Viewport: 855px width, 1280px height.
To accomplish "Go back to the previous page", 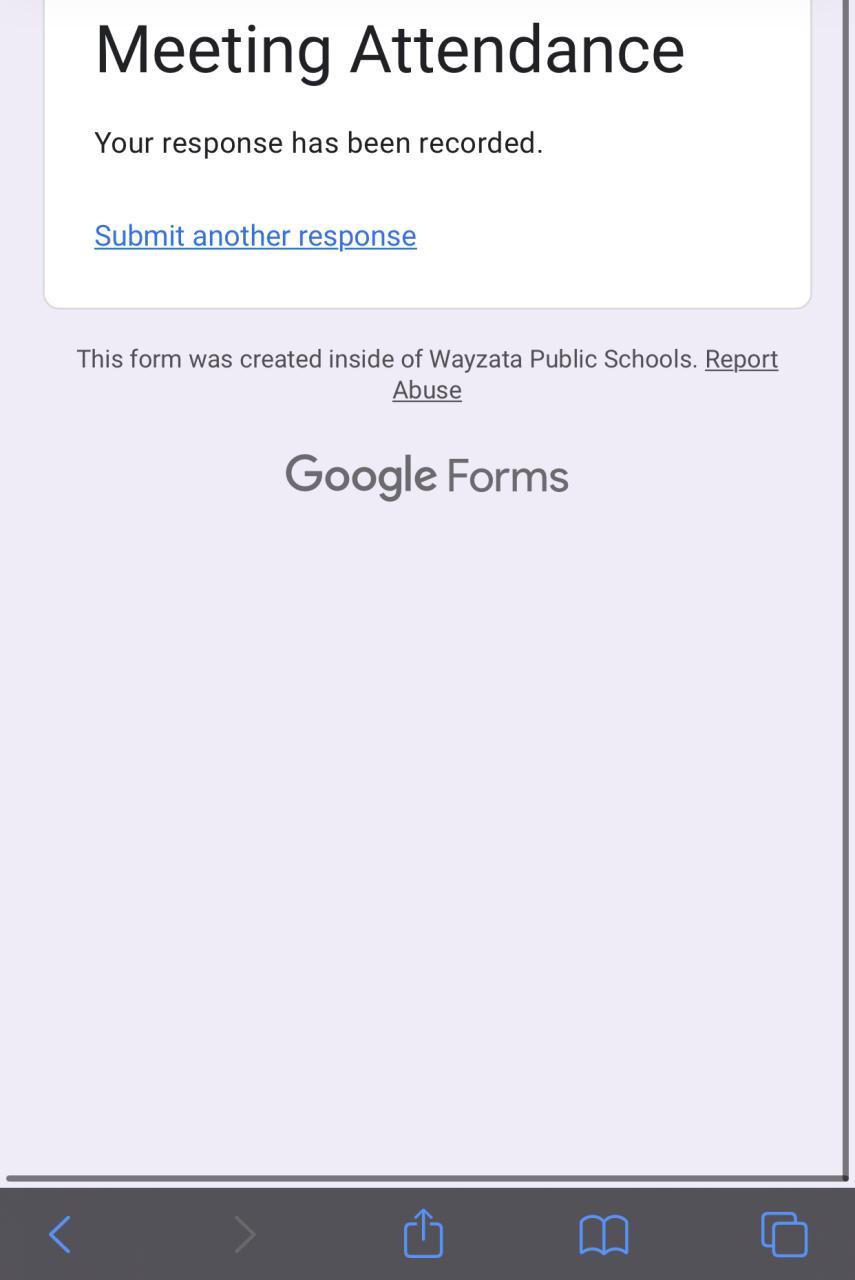I will (x=60, y=1234).
